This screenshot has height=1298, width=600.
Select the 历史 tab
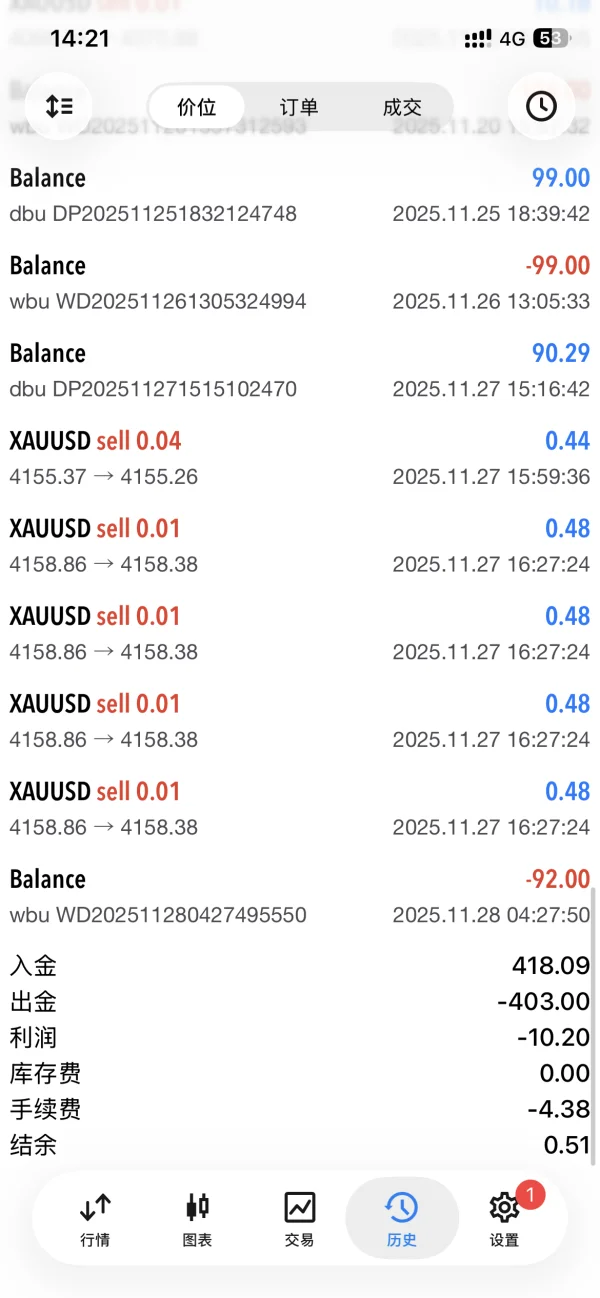coord(401,1218)
